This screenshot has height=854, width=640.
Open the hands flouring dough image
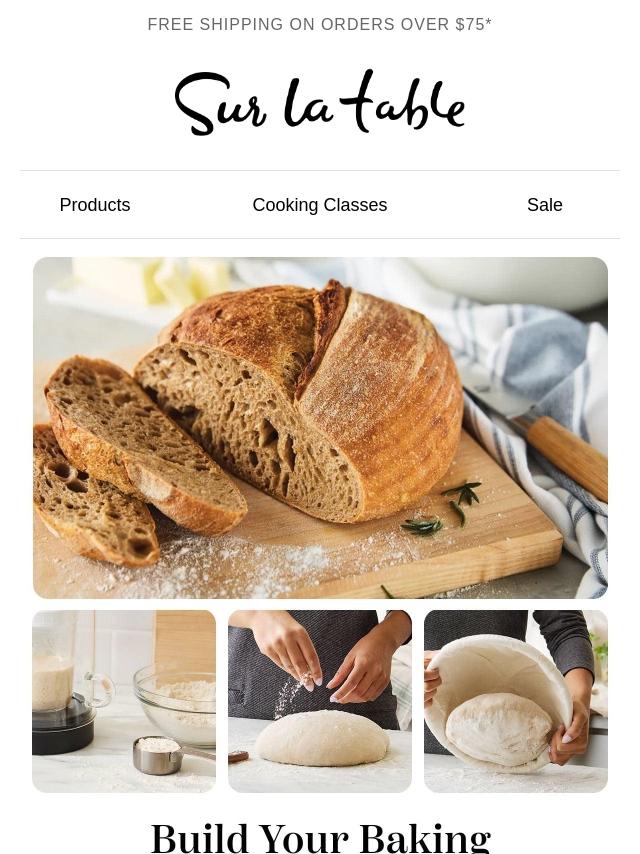point(320,702)
